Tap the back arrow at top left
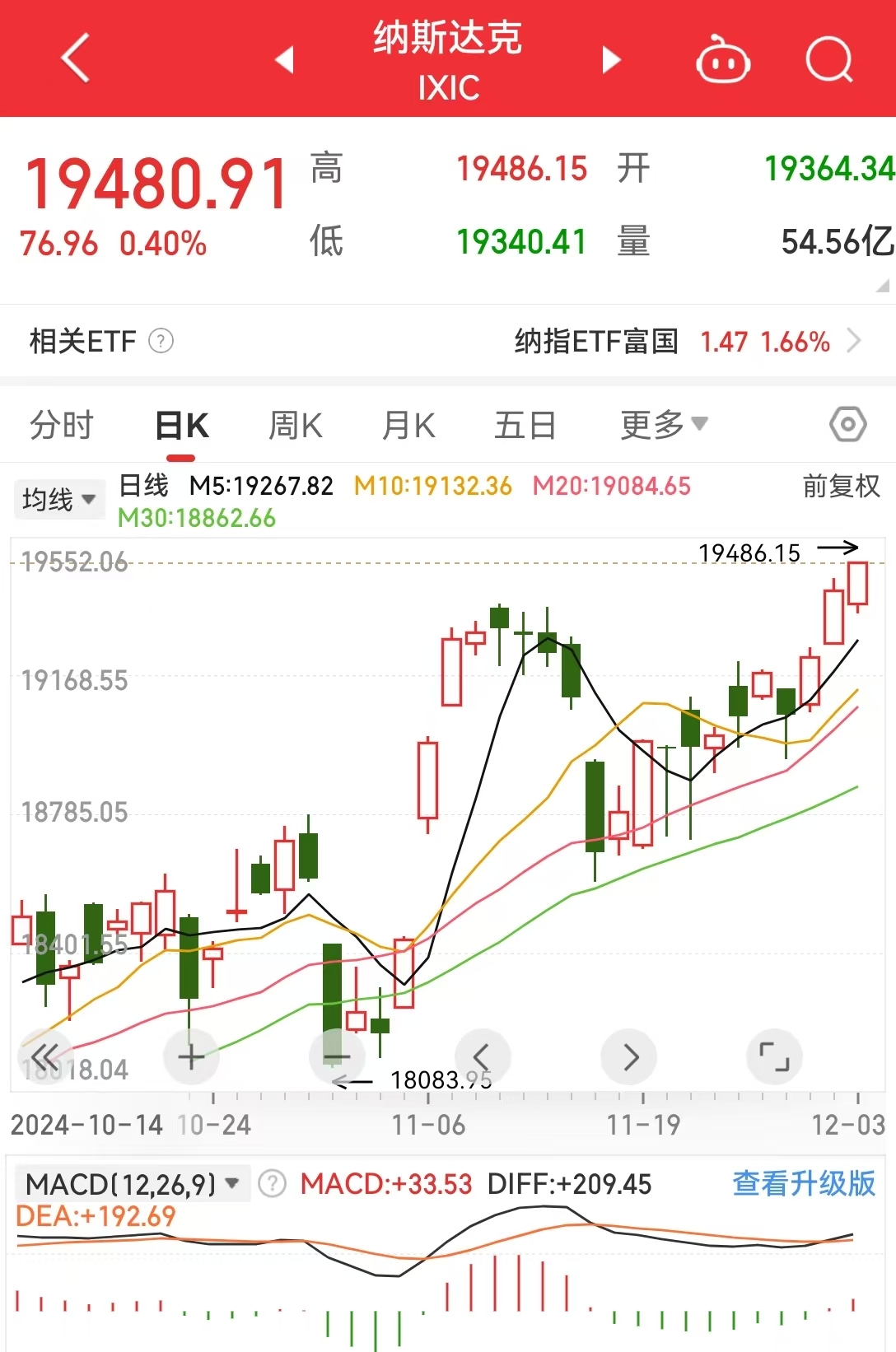 coord(74,58)
